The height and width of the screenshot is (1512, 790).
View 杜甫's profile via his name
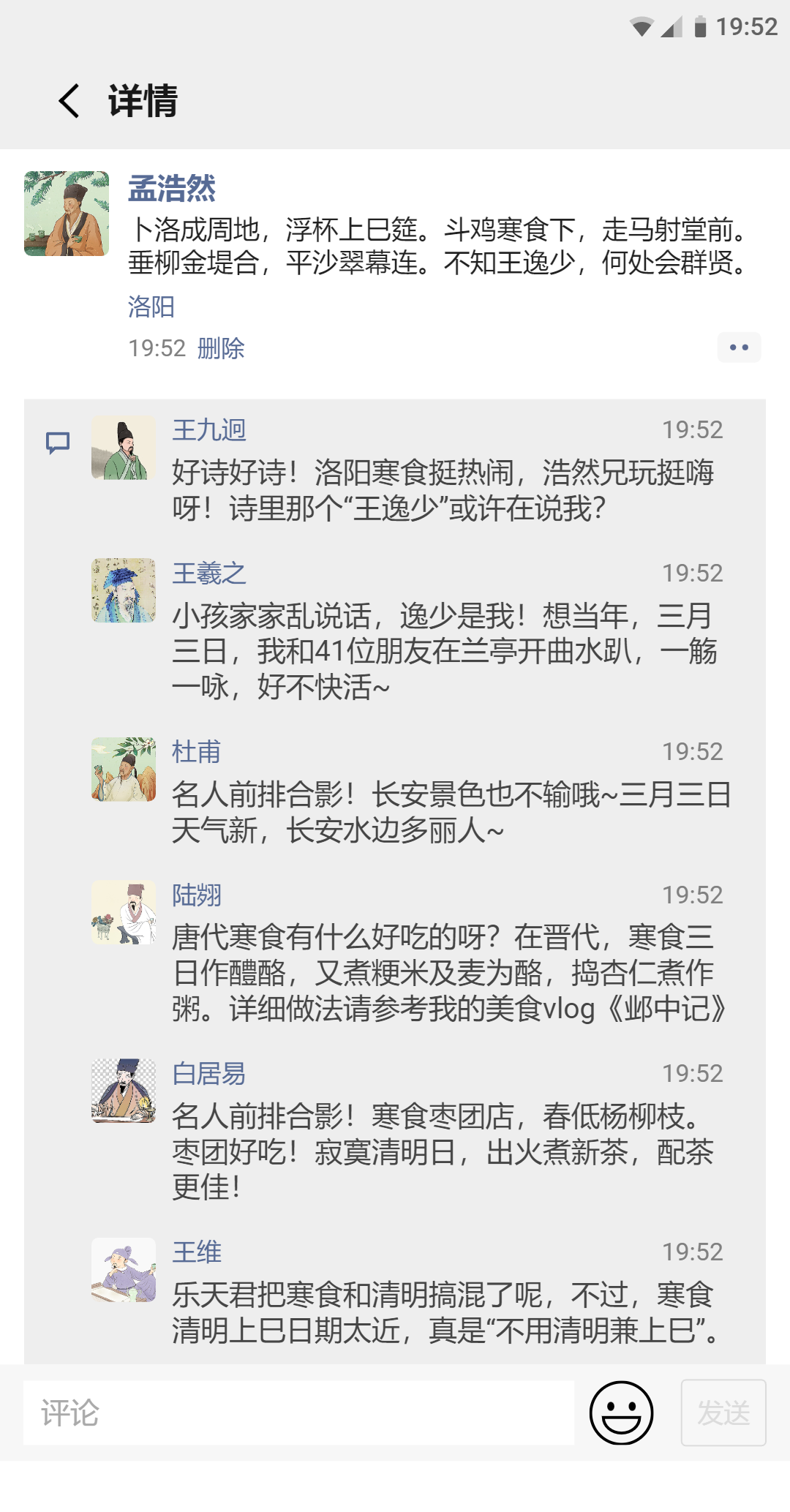(196, 752)
